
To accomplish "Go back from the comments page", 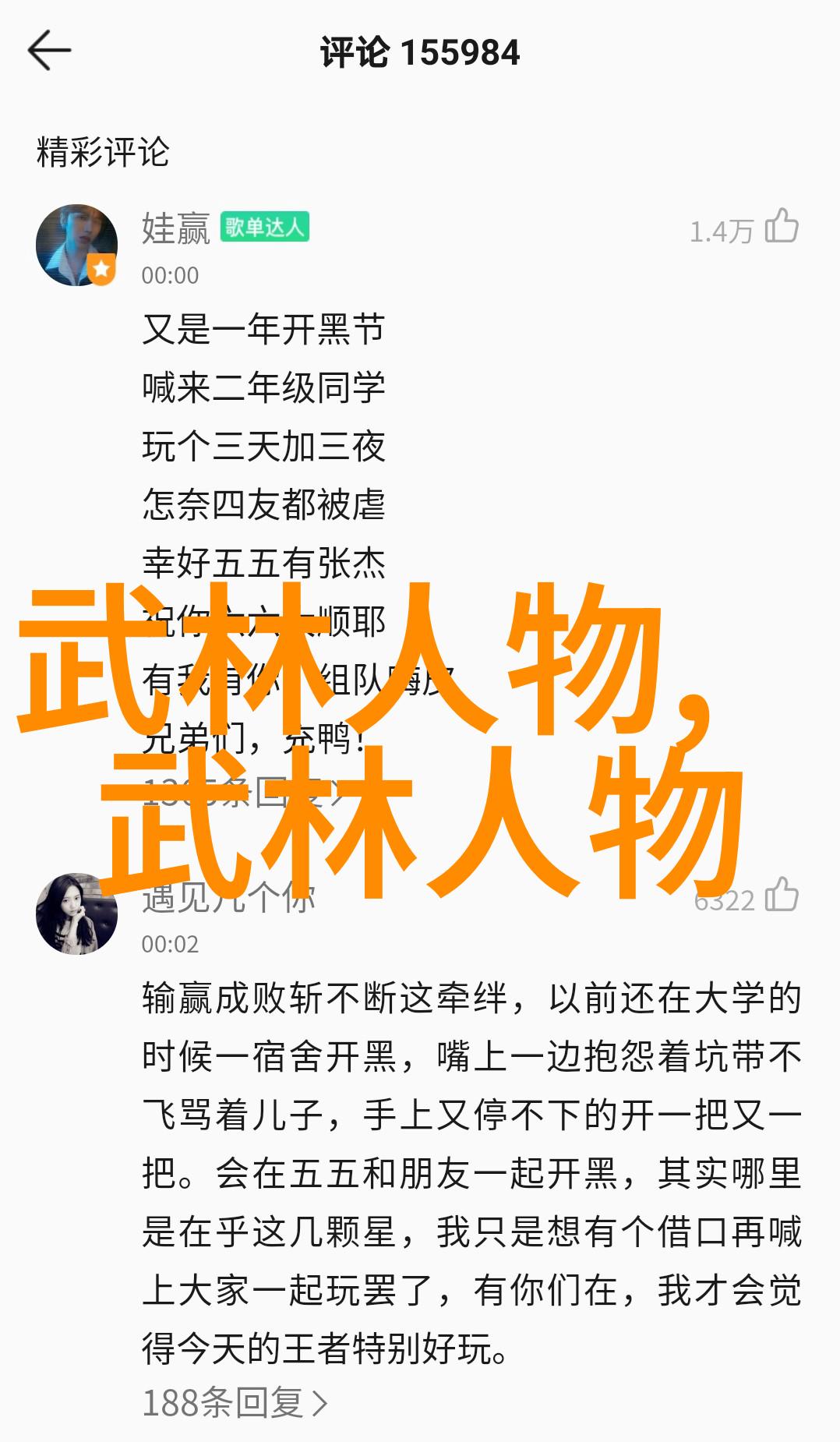I will click(49, 51).
